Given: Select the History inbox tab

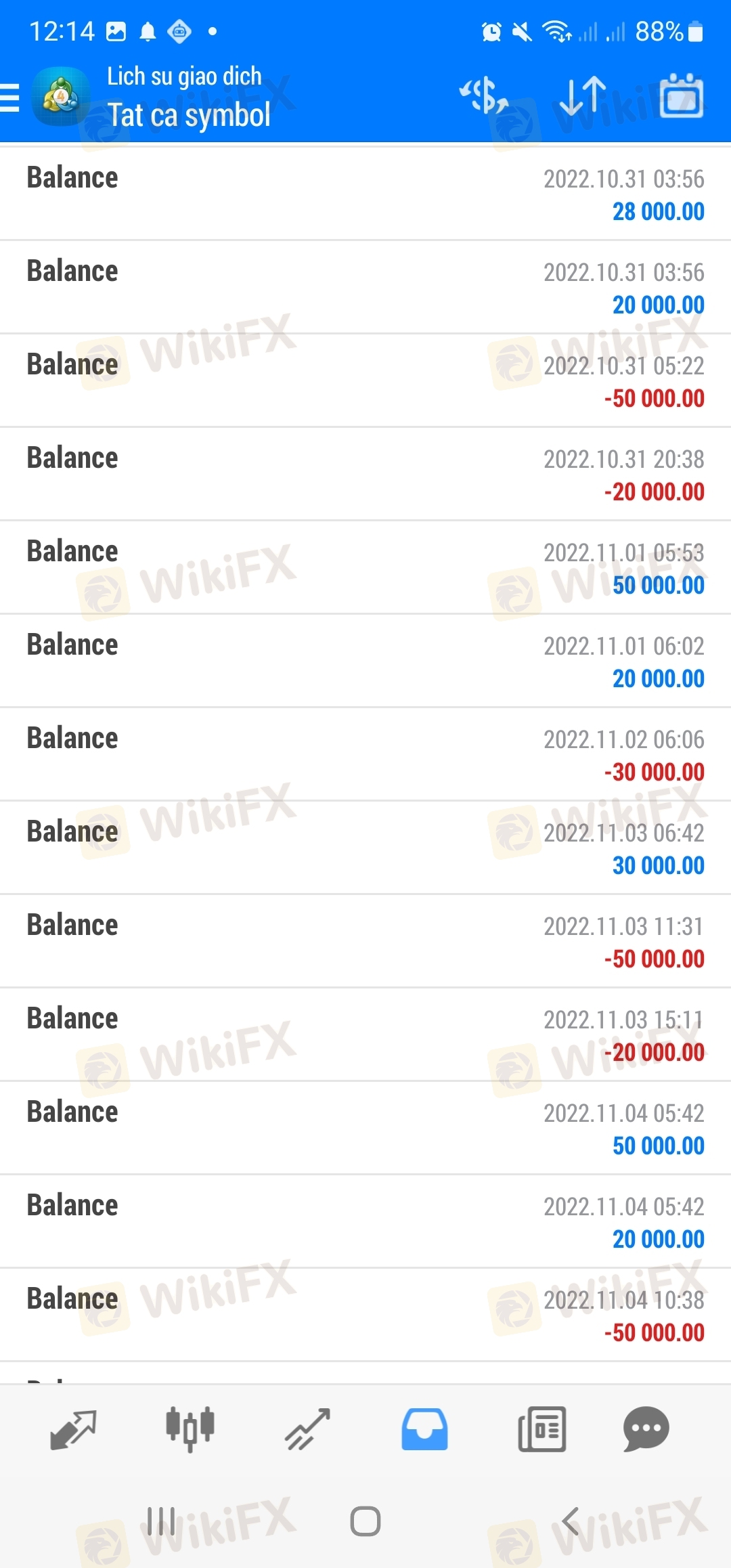Looking at the screenshot, I should [x=424, y=1429].
